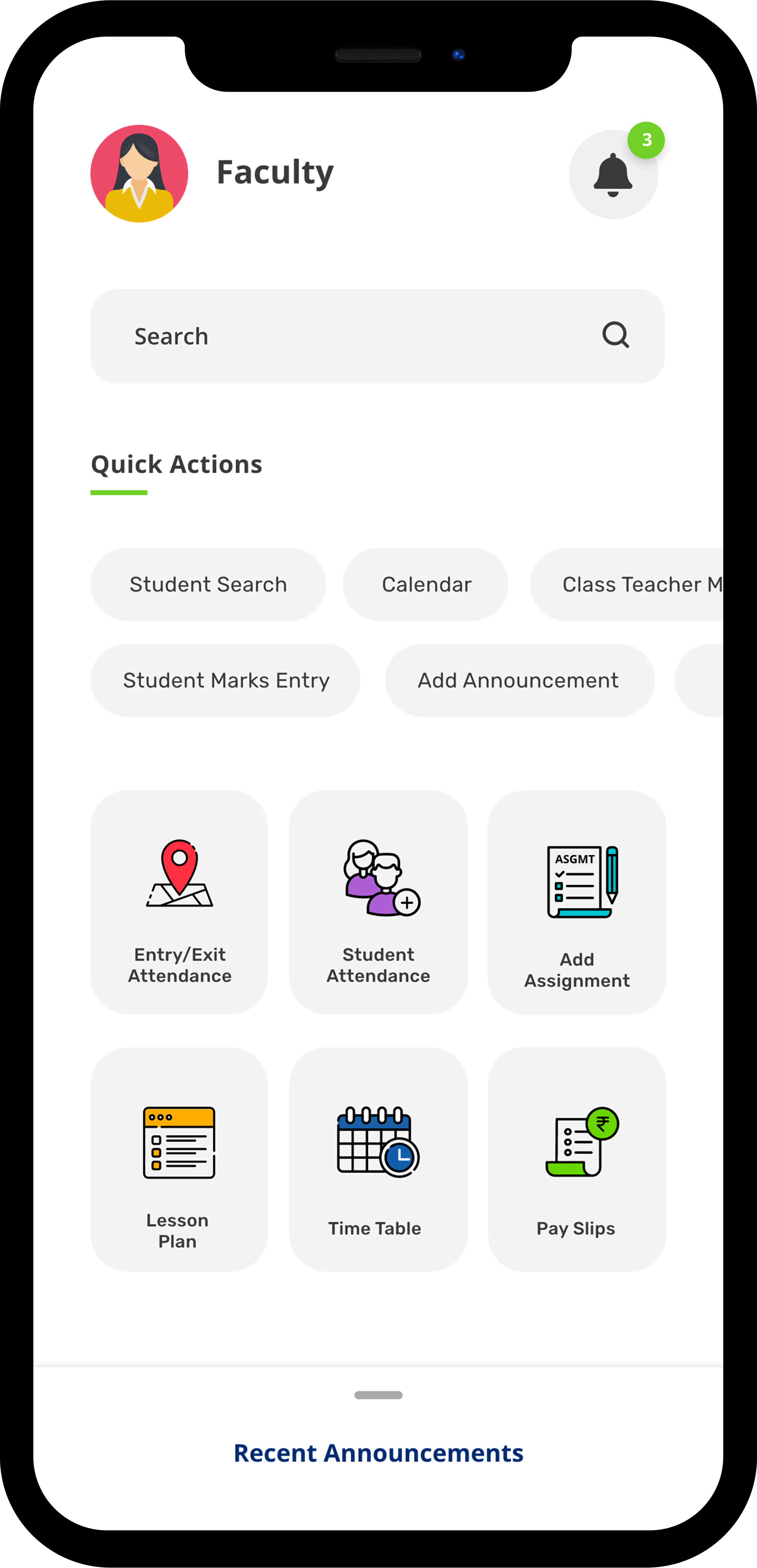Open the Time Table card
This screenshot has width=757, height=1568.
point(378,1159)
